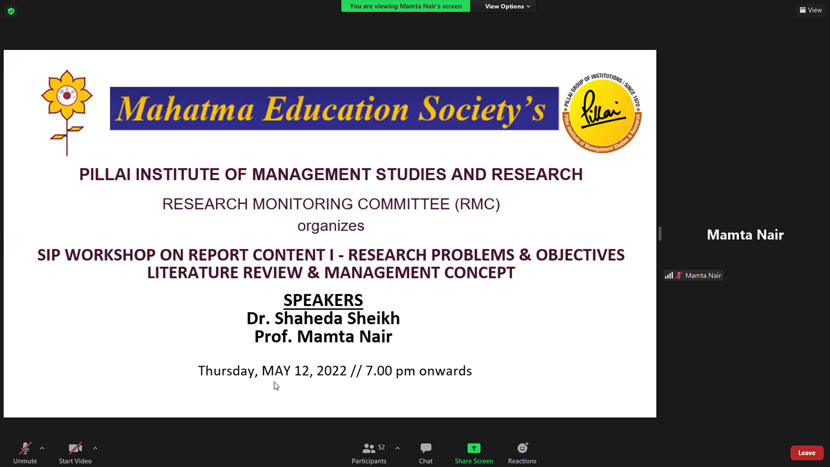Unmute the microphone

coord(24,451)
